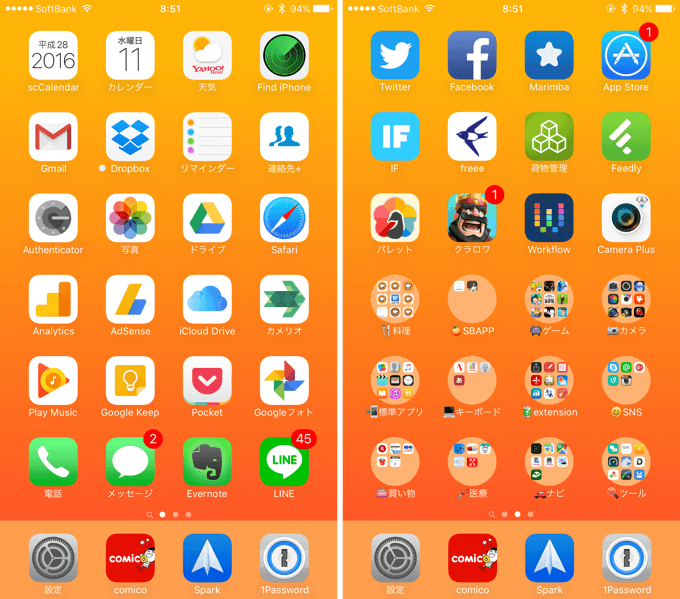Launch Twitter
Viewport: 680px width, 599px height.
pos(395,56)
